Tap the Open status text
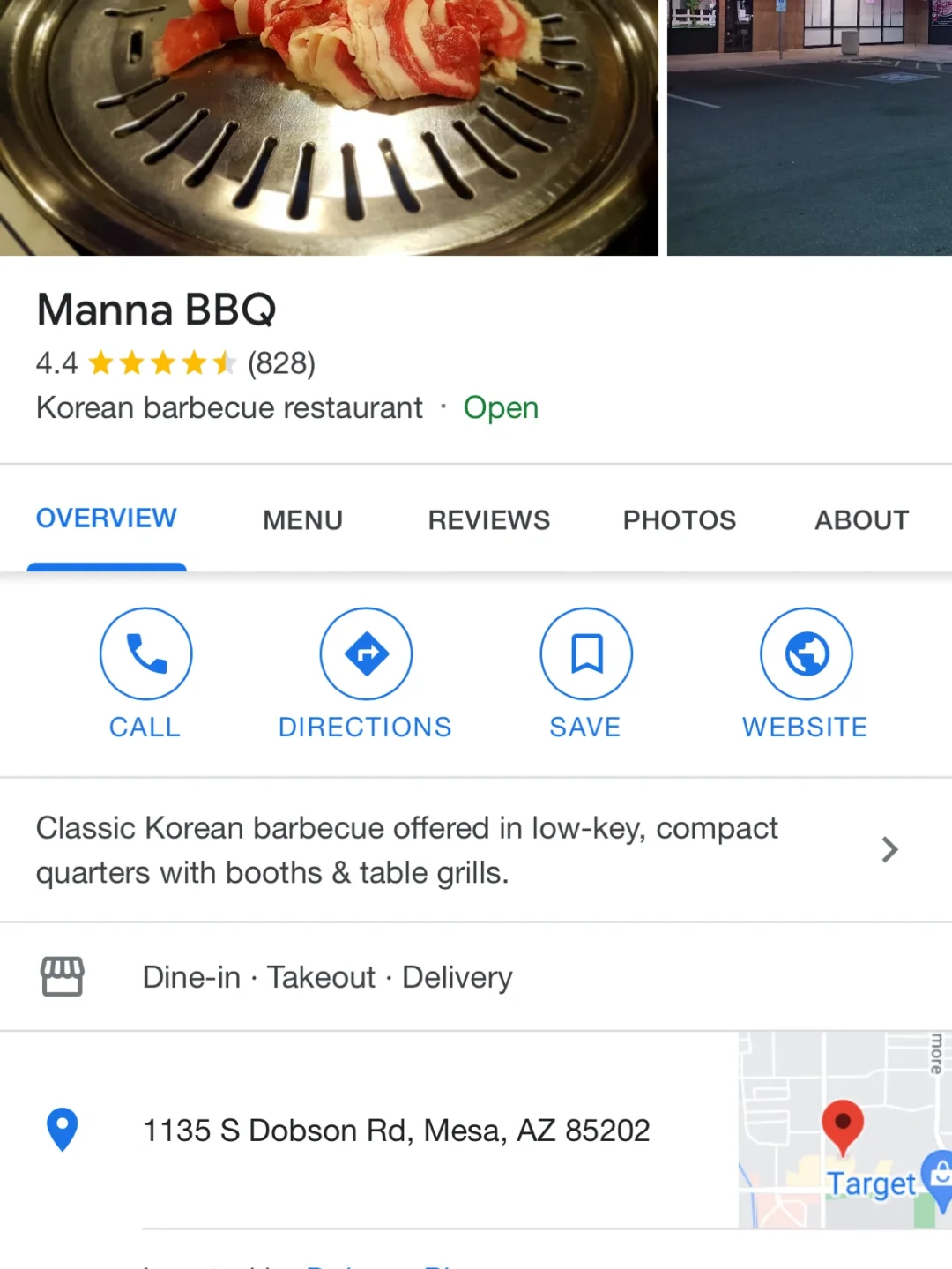952x1269 pixels. coord(501,407)
